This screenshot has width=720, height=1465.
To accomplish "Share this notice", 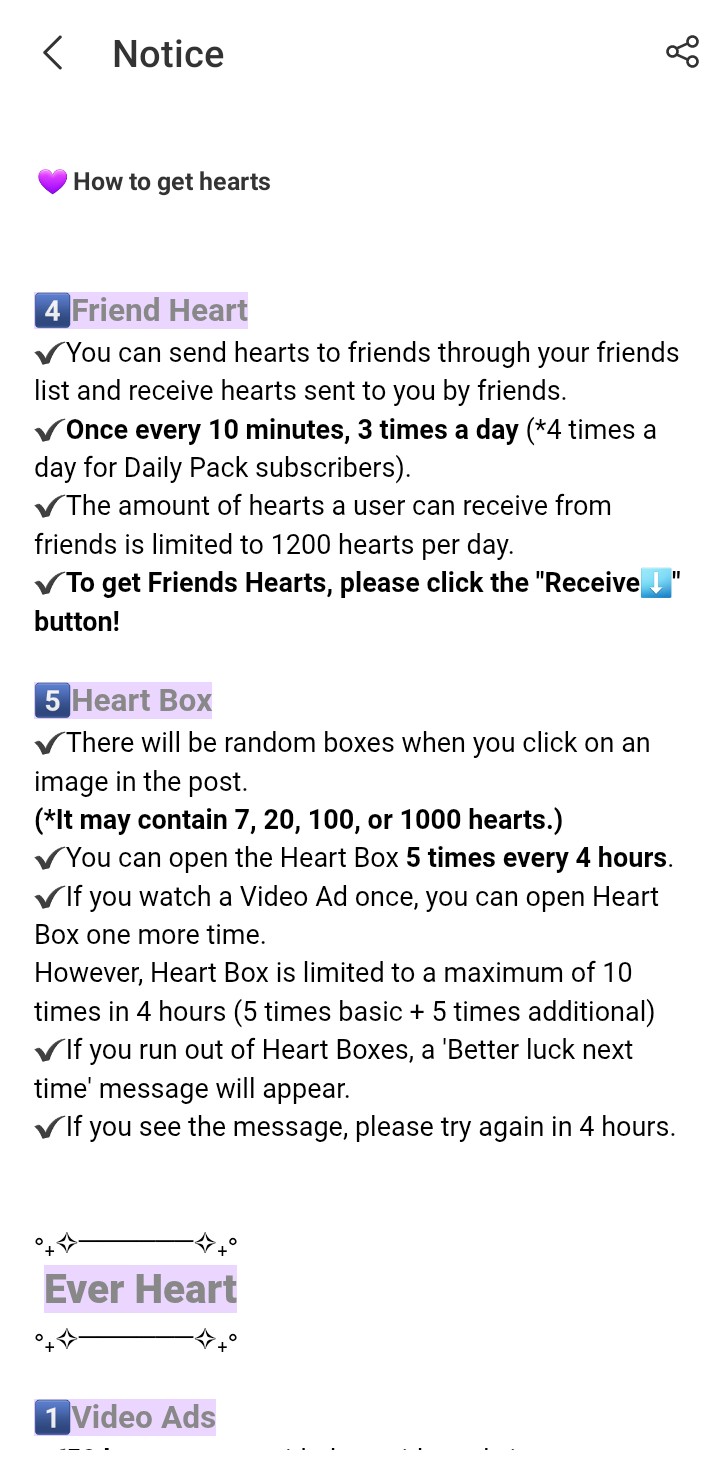I will [x=682, y=52].
